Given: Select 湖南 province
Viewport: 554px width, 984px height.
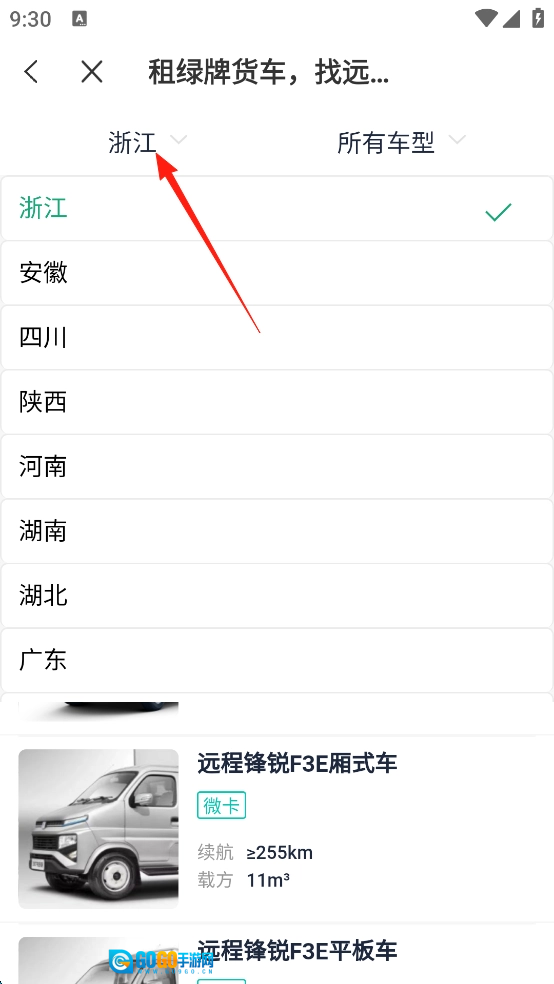Looking at the screenshot, I should tap(277, 532).
